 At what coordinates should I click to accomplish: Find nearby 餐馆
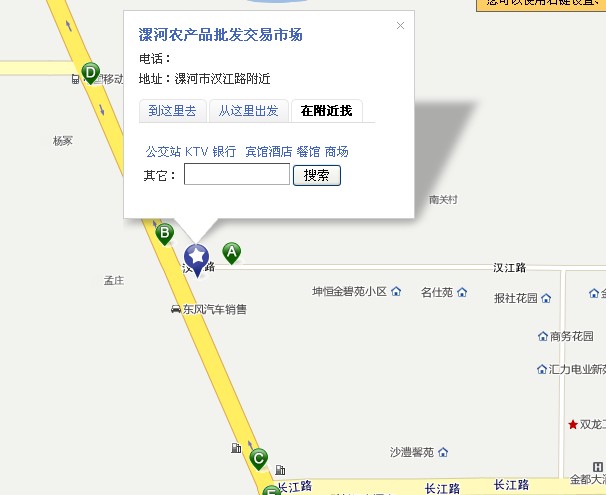308,152
